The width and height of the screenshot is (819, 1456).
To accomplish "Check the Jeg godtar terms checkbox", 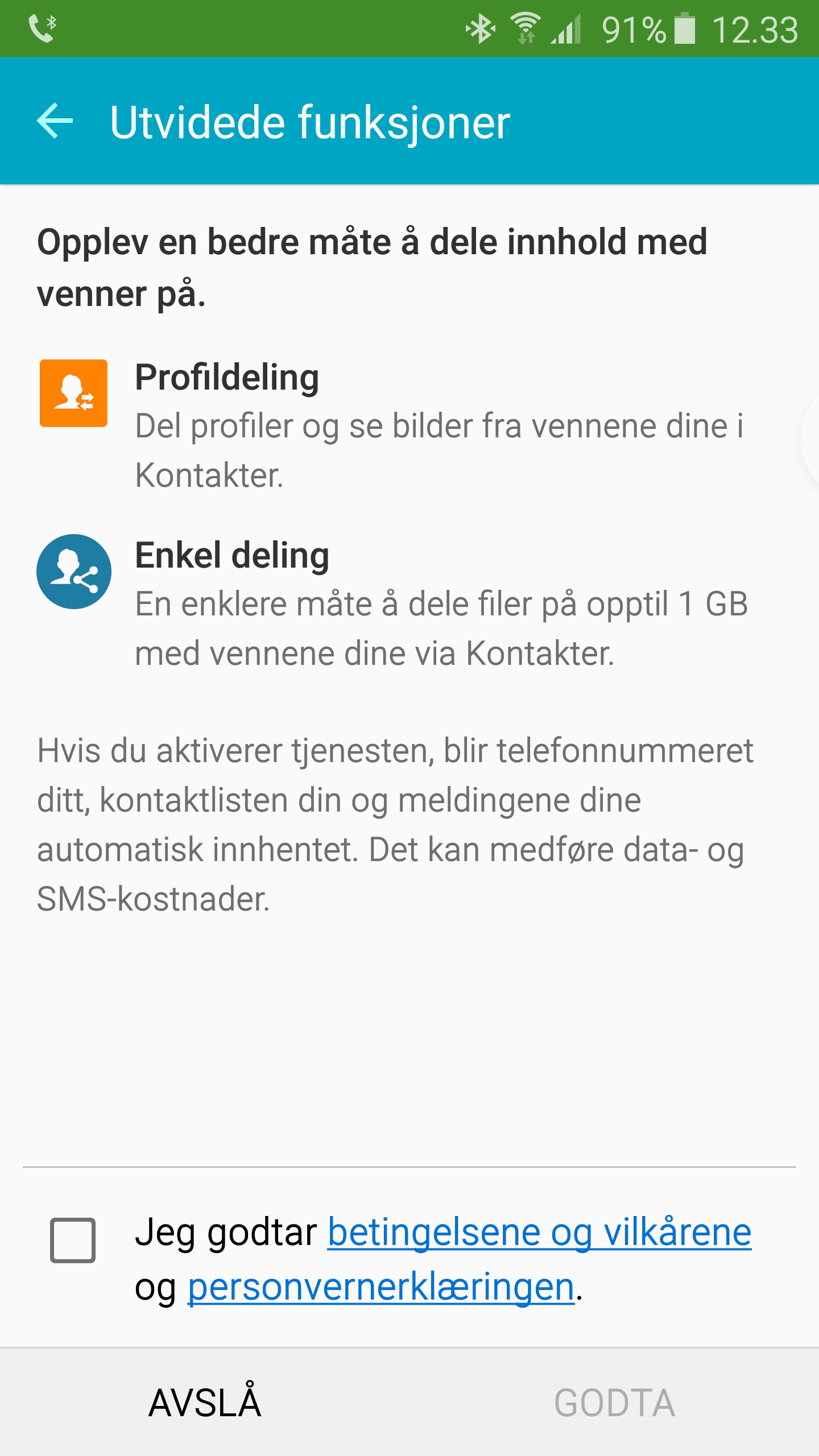I will (73, 1240).
